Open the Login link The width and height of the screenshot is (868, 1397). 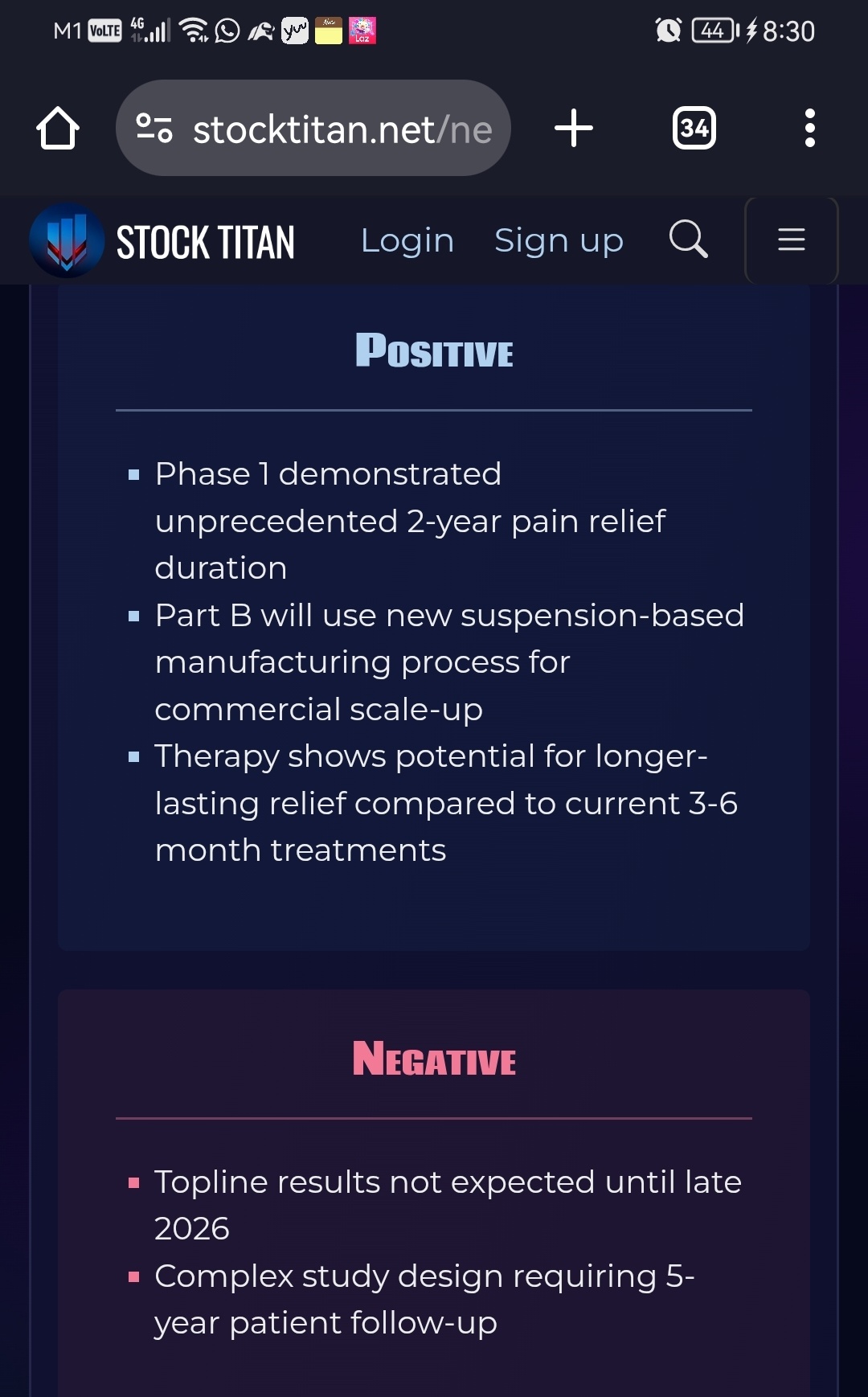pos(407,240)
